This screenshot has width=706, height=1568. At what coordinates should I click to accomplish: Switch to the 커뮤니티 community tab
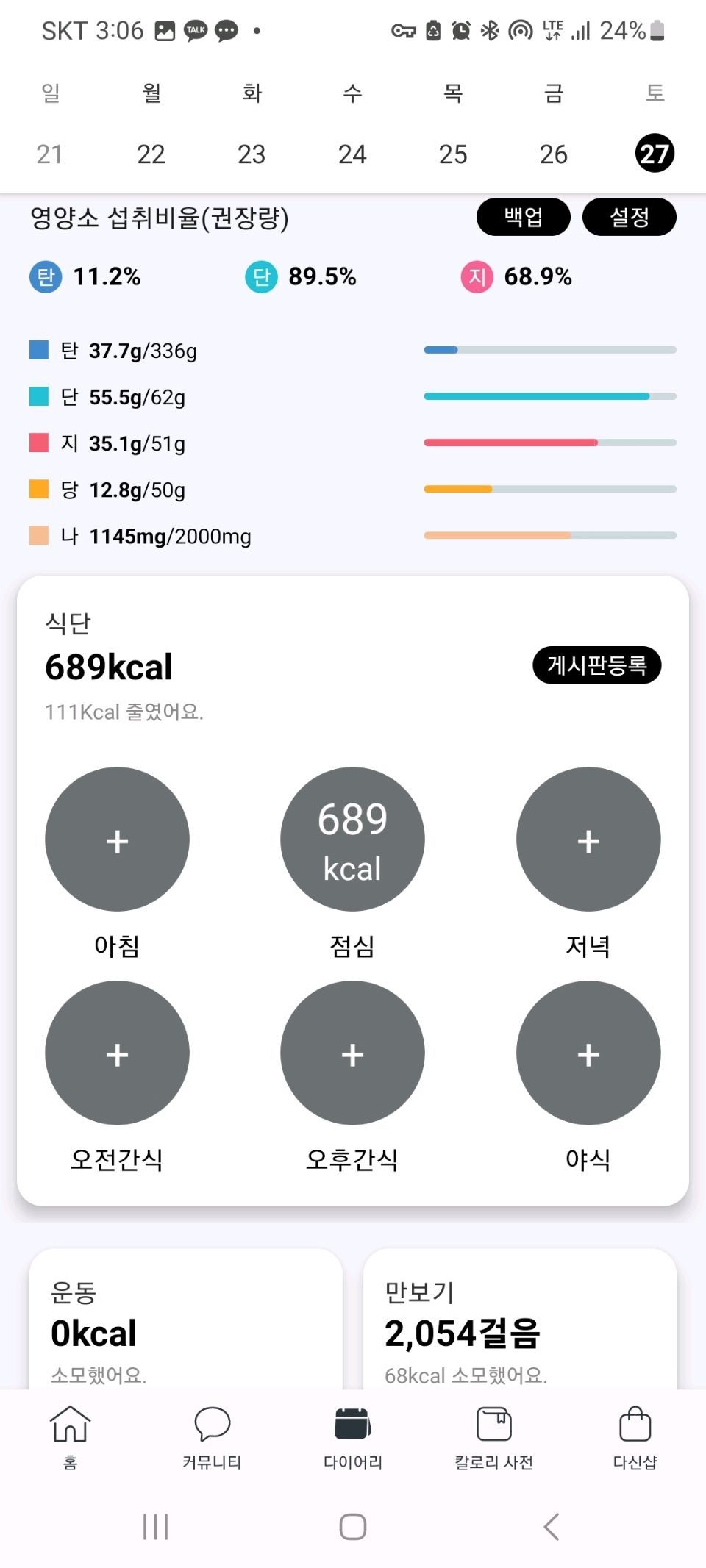(x=212, y=1436)
